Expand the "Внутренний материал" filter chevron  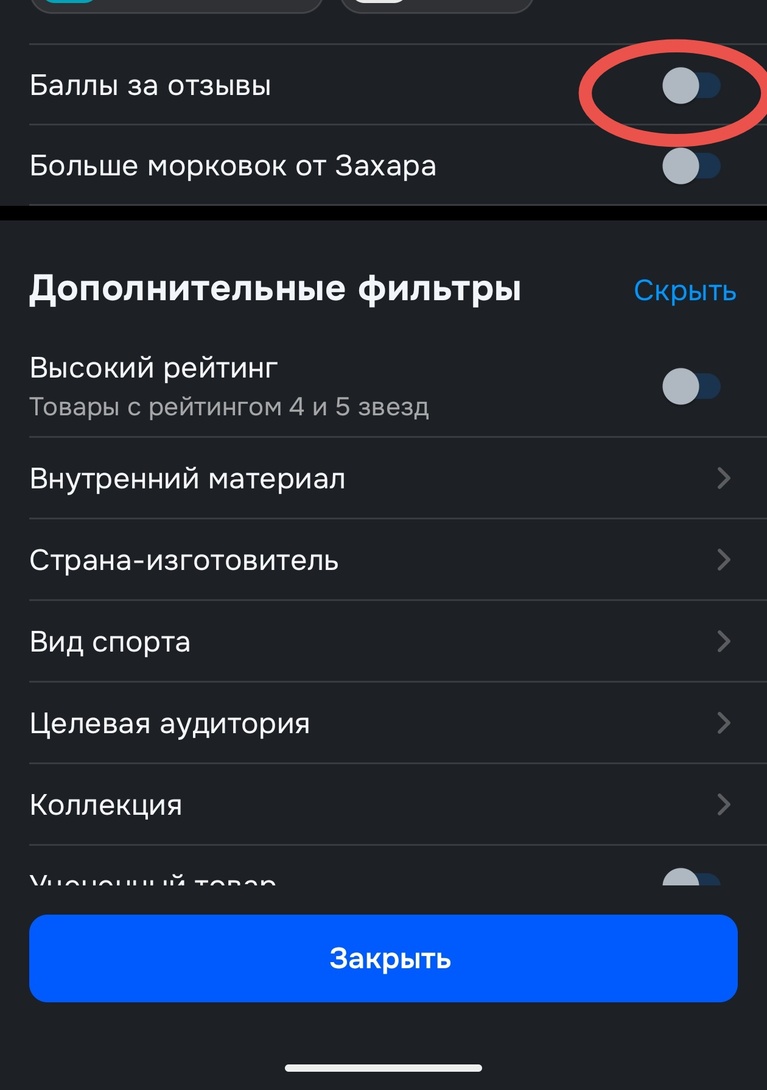[723, 478]
